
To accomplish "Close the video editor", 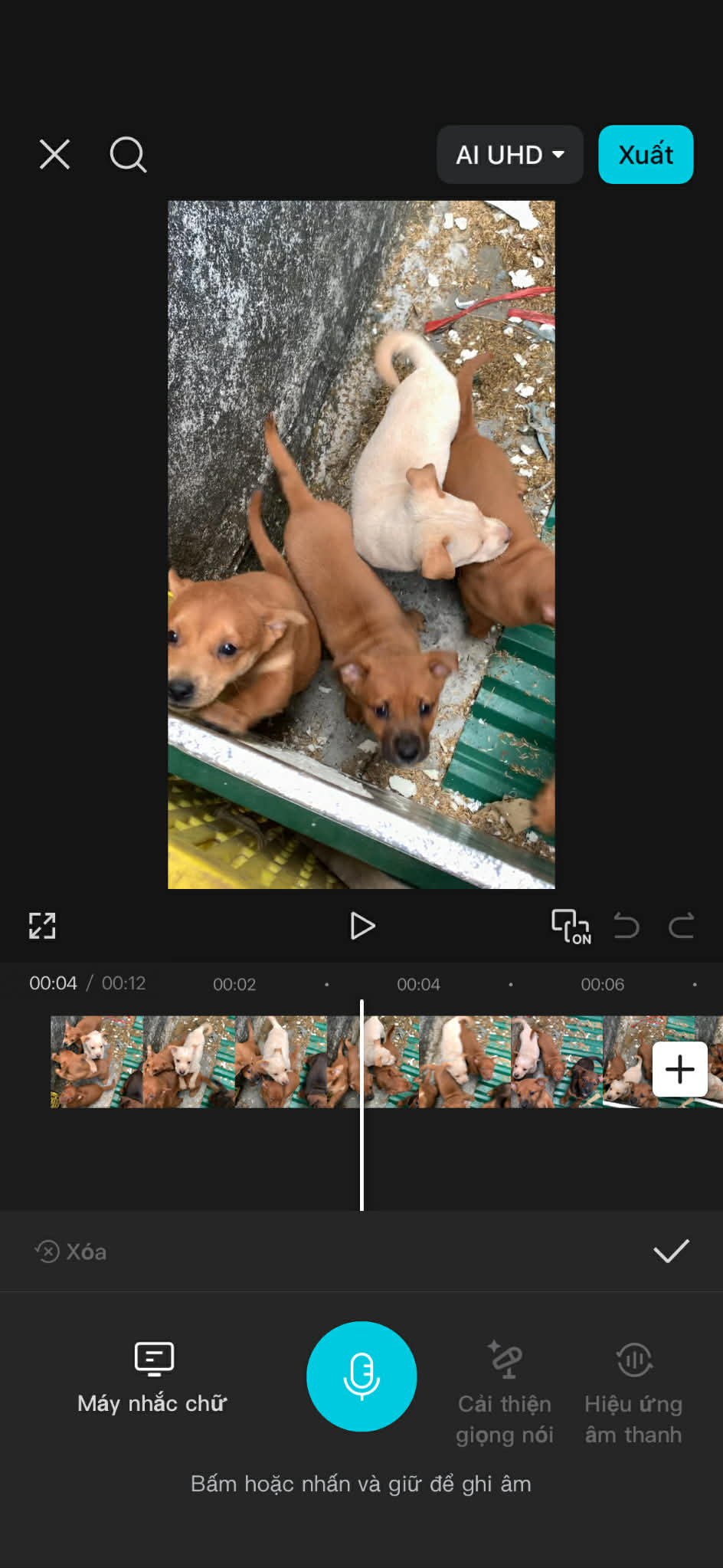I will 54,154.
